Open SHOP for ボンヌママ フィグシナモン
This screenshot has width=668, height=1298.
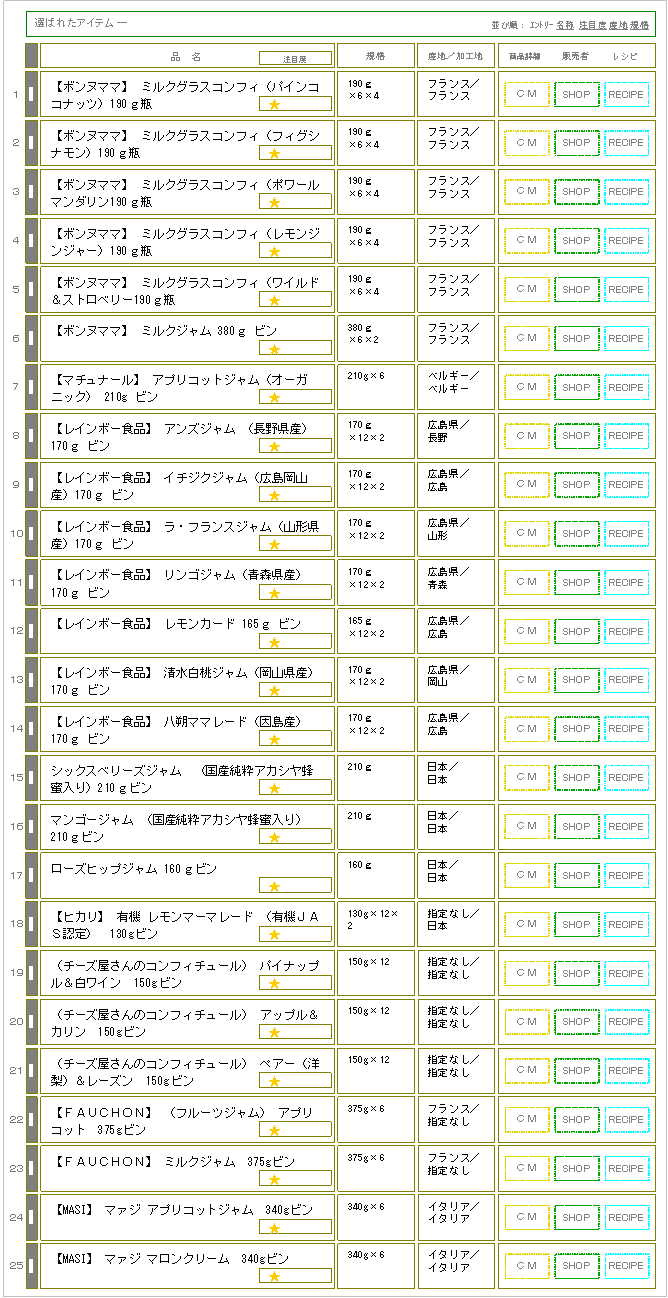(x=576, y=143)
